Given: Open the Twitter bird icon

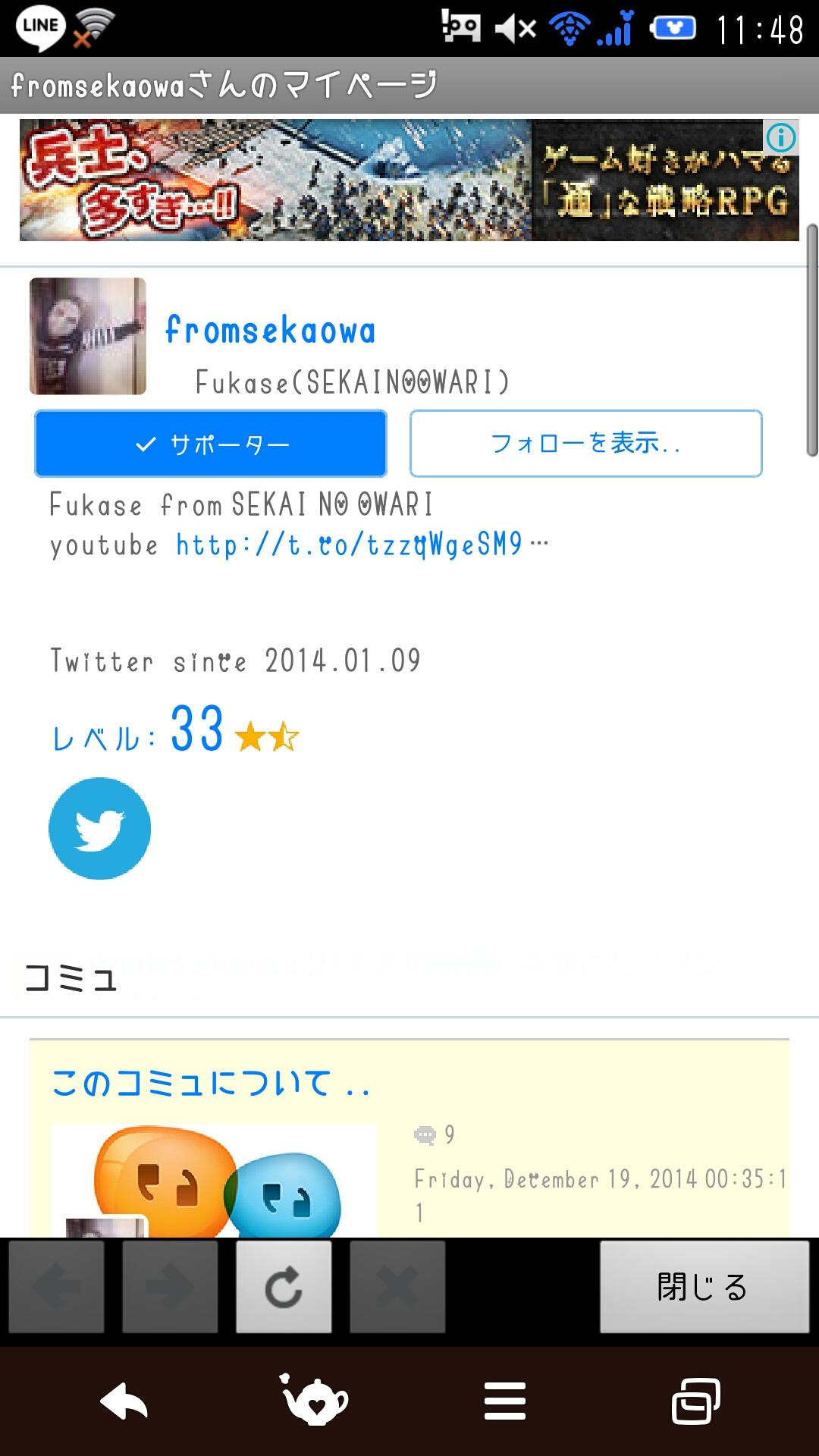Looking at the screenshot, I should (99, 828).
